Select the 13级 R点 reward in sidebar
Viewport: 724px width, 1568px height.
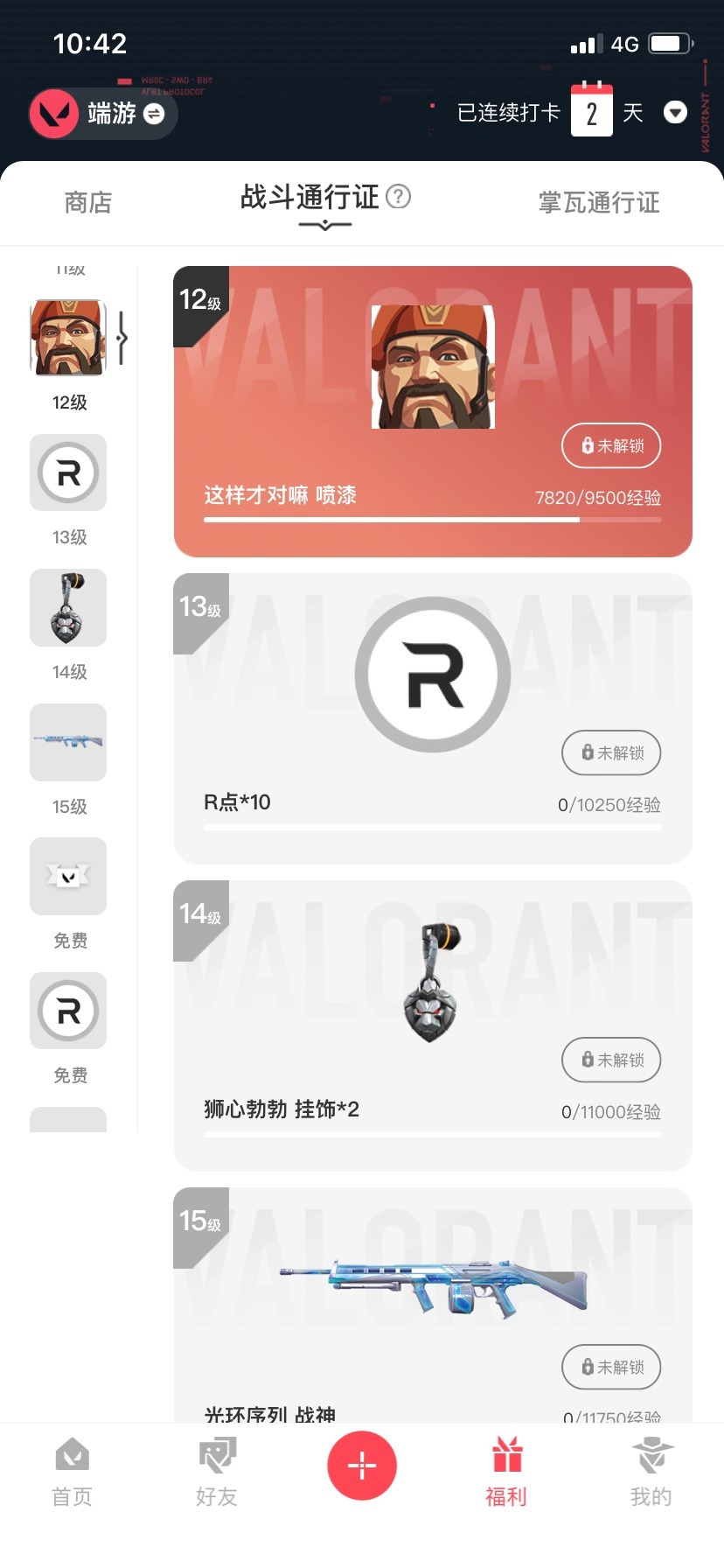[68, 473]
